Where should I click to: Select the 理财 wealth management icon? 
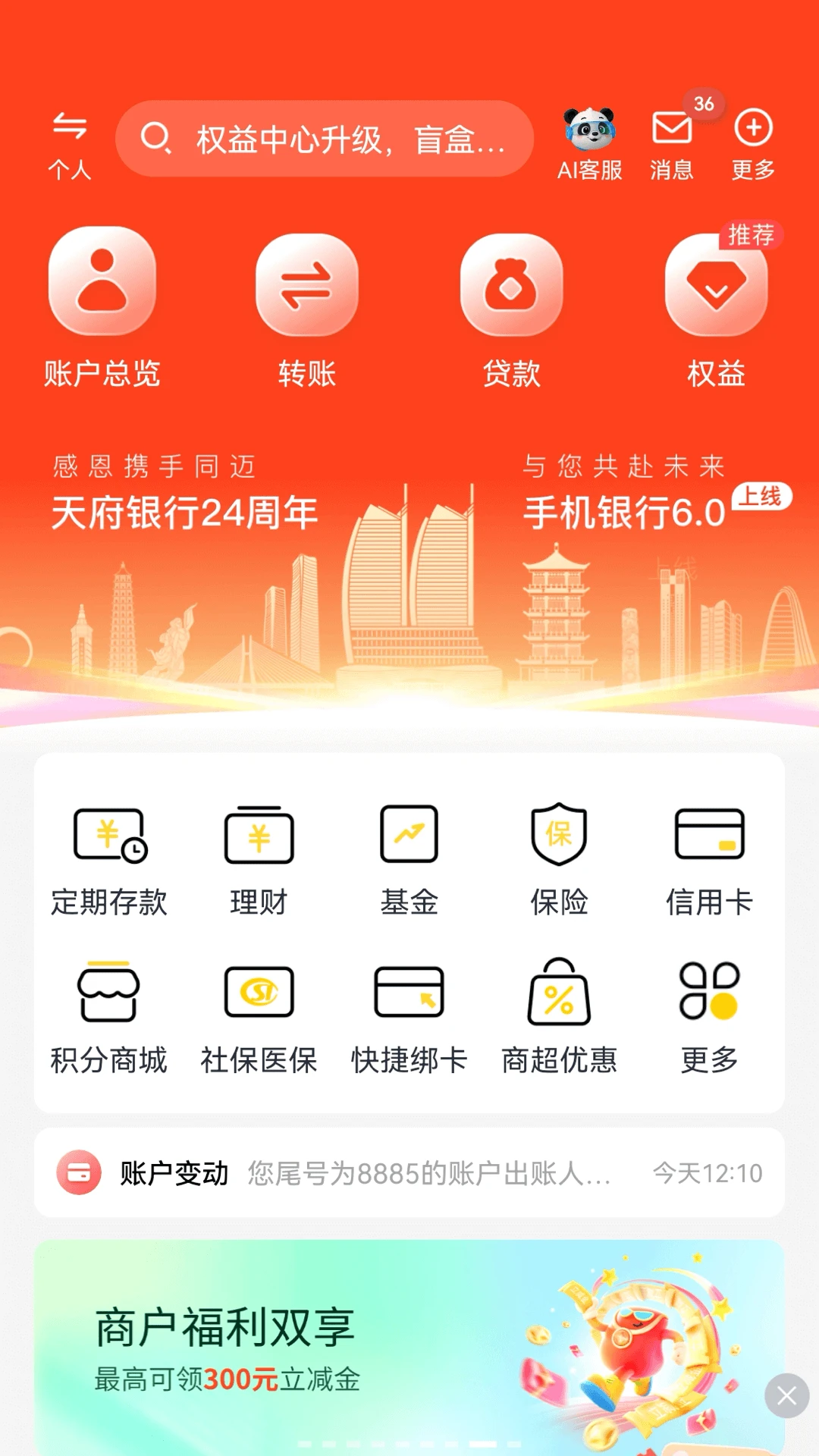point(259,857)
